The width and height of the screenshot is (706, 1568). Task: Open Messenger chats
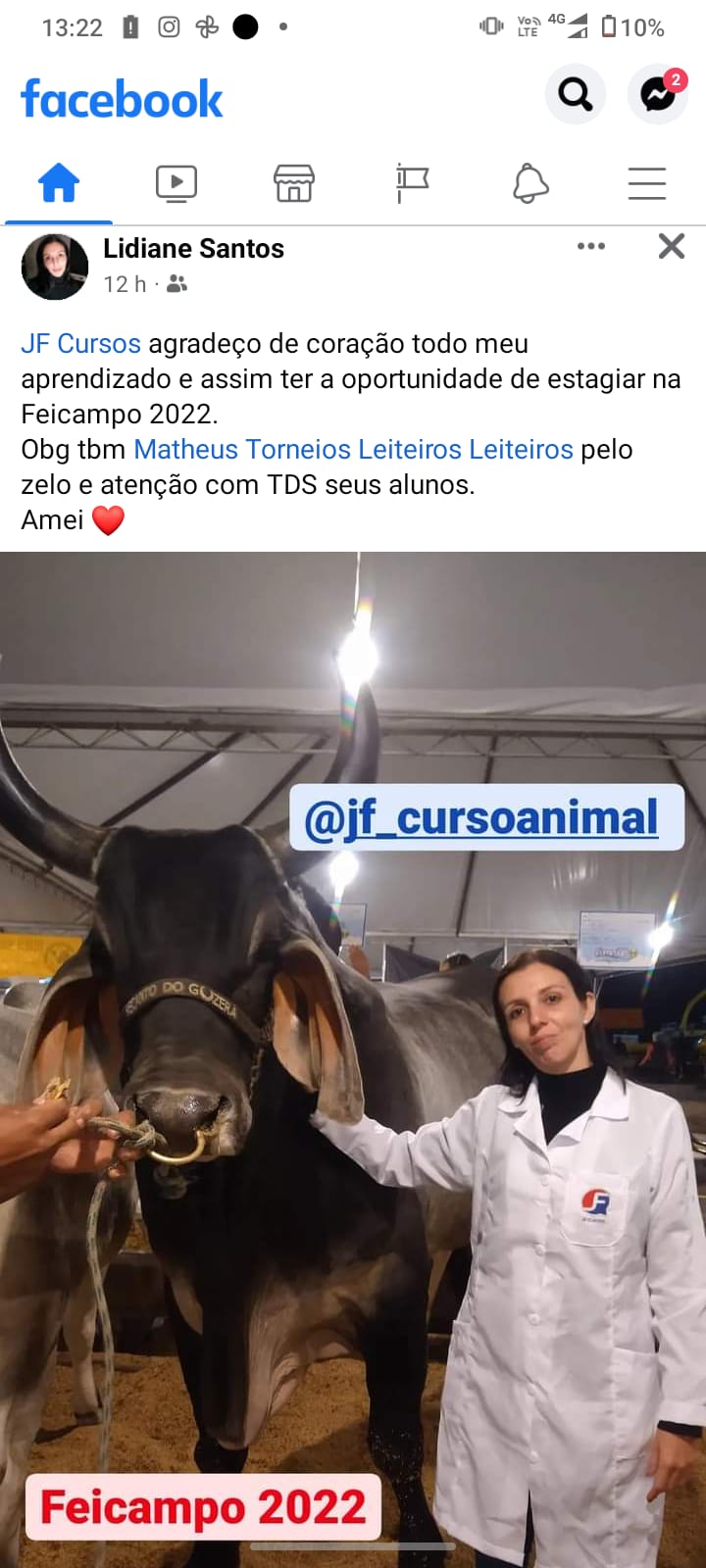coord(658,95)
